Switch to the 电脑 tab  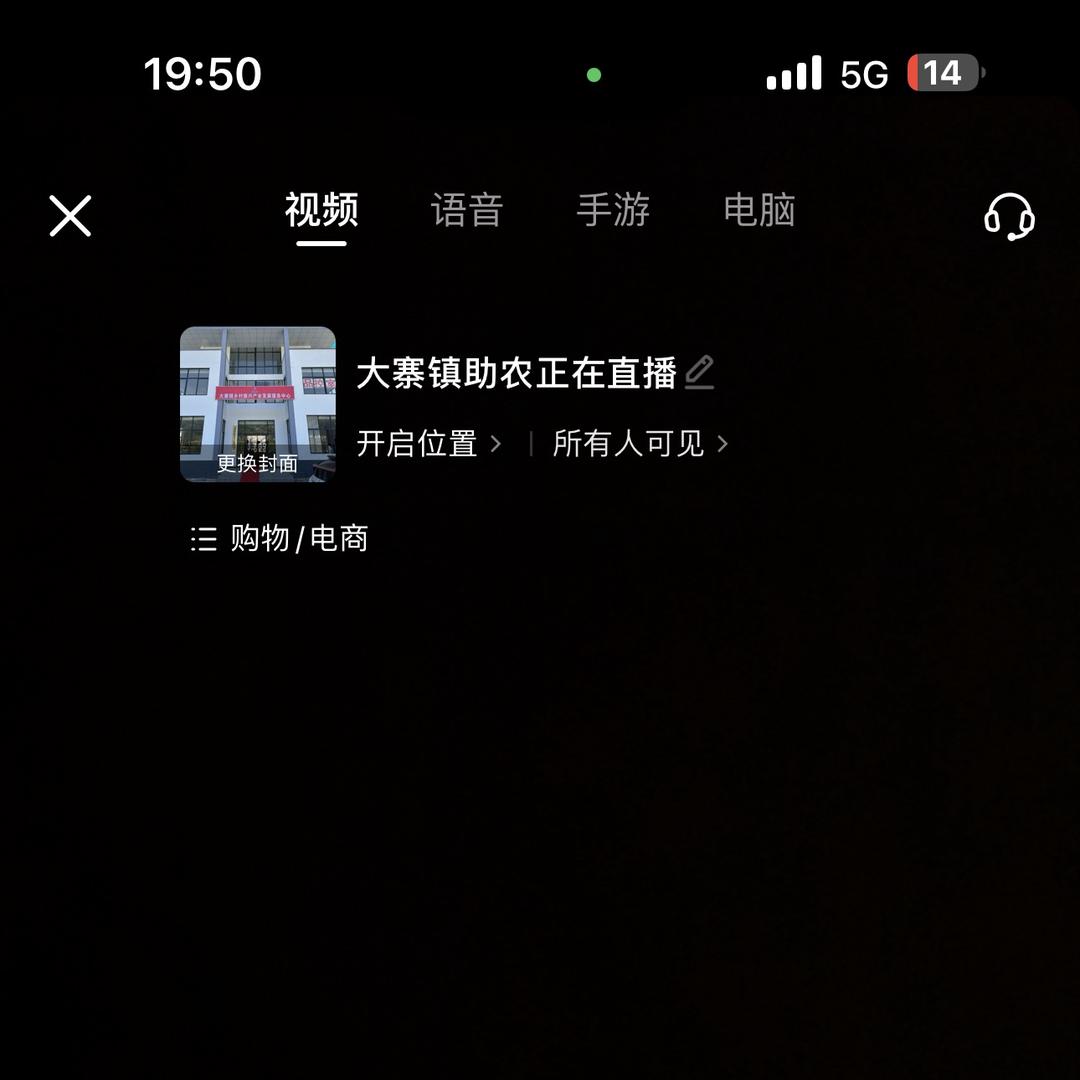coord(759,210)
